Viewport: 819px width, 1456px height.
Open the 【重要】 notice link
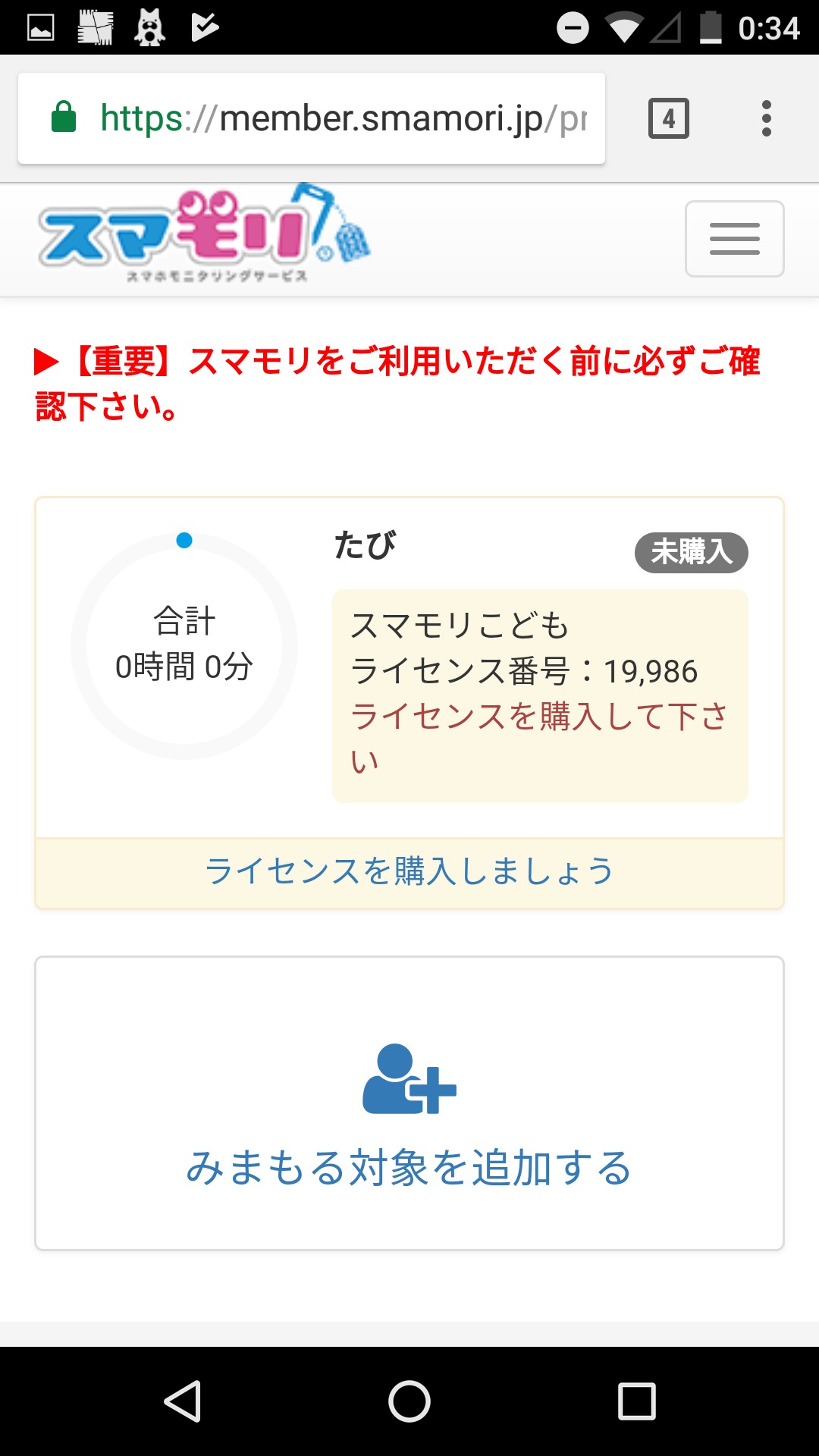point(397,384)
